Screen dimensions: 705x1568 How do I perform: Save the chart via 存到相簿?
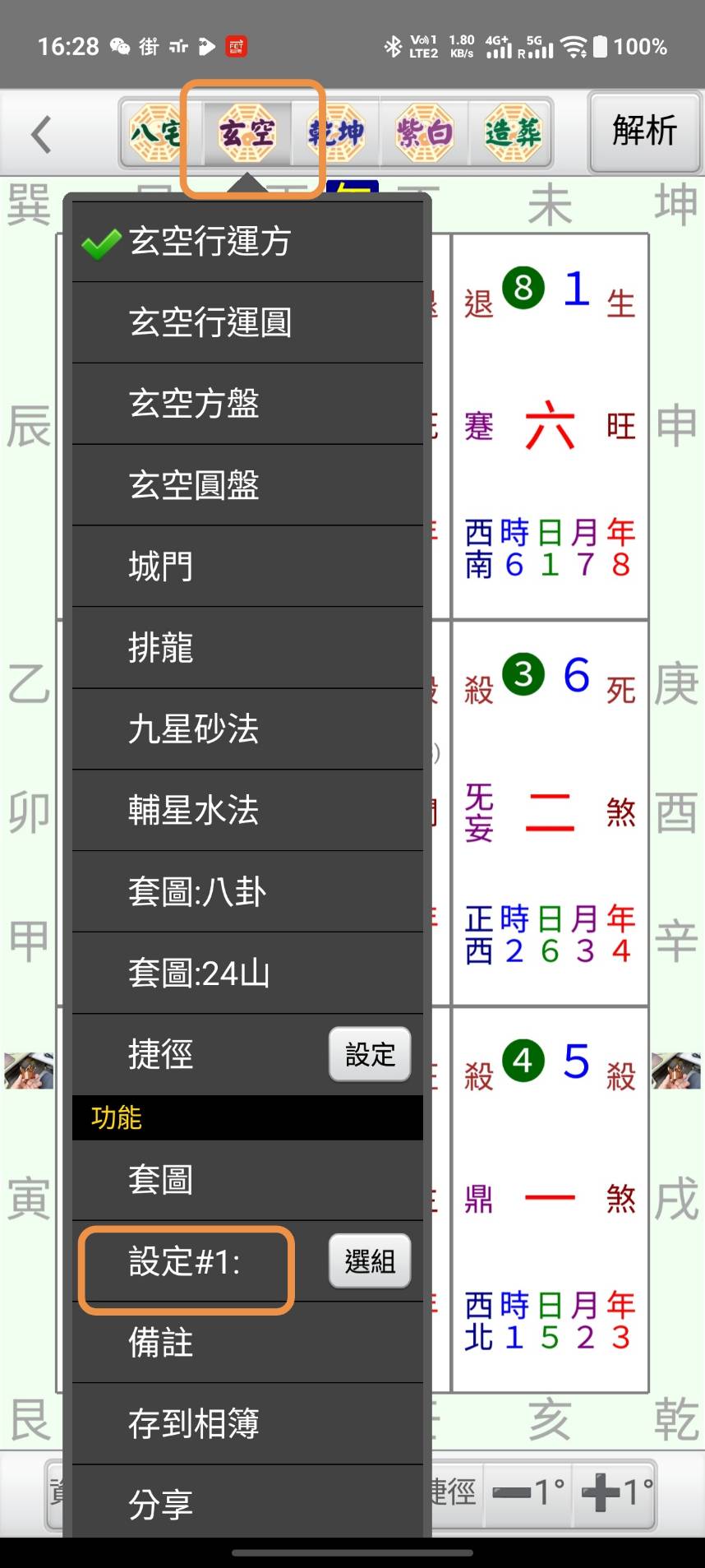(x=247, y=1423)
